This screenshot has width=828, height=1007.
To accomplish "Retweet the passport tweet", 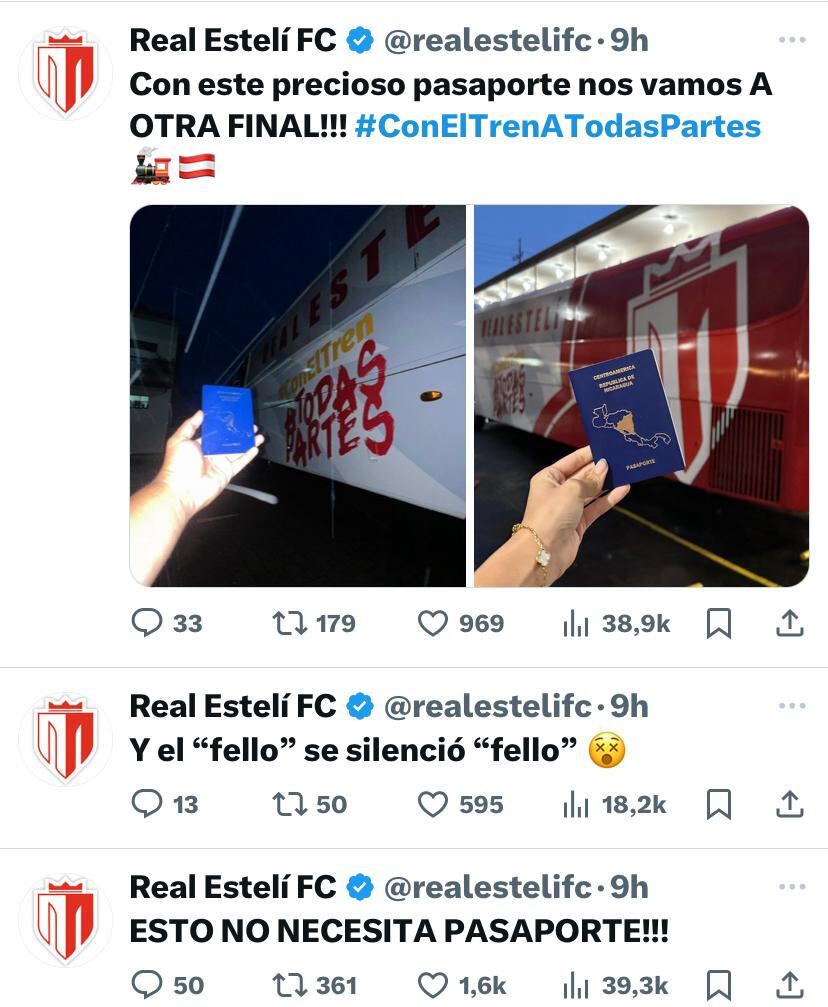I will 291,623.
